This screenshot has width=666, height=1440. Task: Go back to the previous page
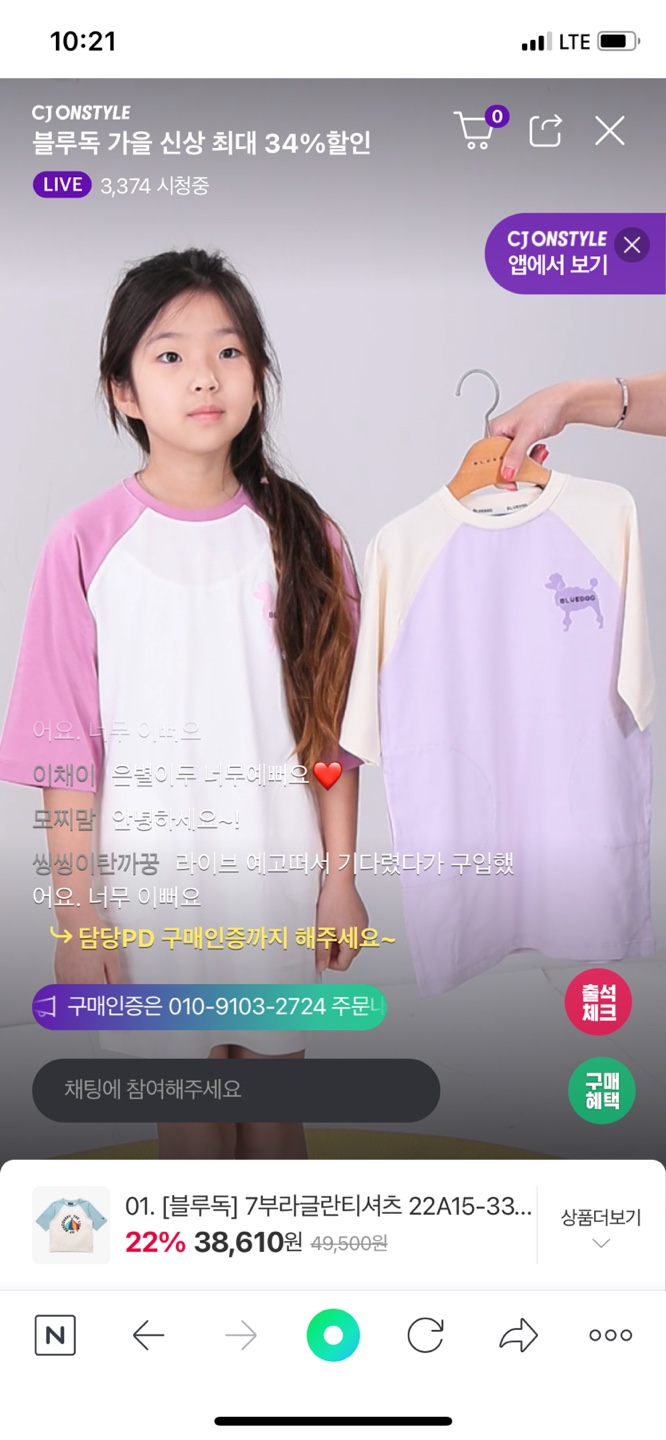click(x=148, y=1335)
